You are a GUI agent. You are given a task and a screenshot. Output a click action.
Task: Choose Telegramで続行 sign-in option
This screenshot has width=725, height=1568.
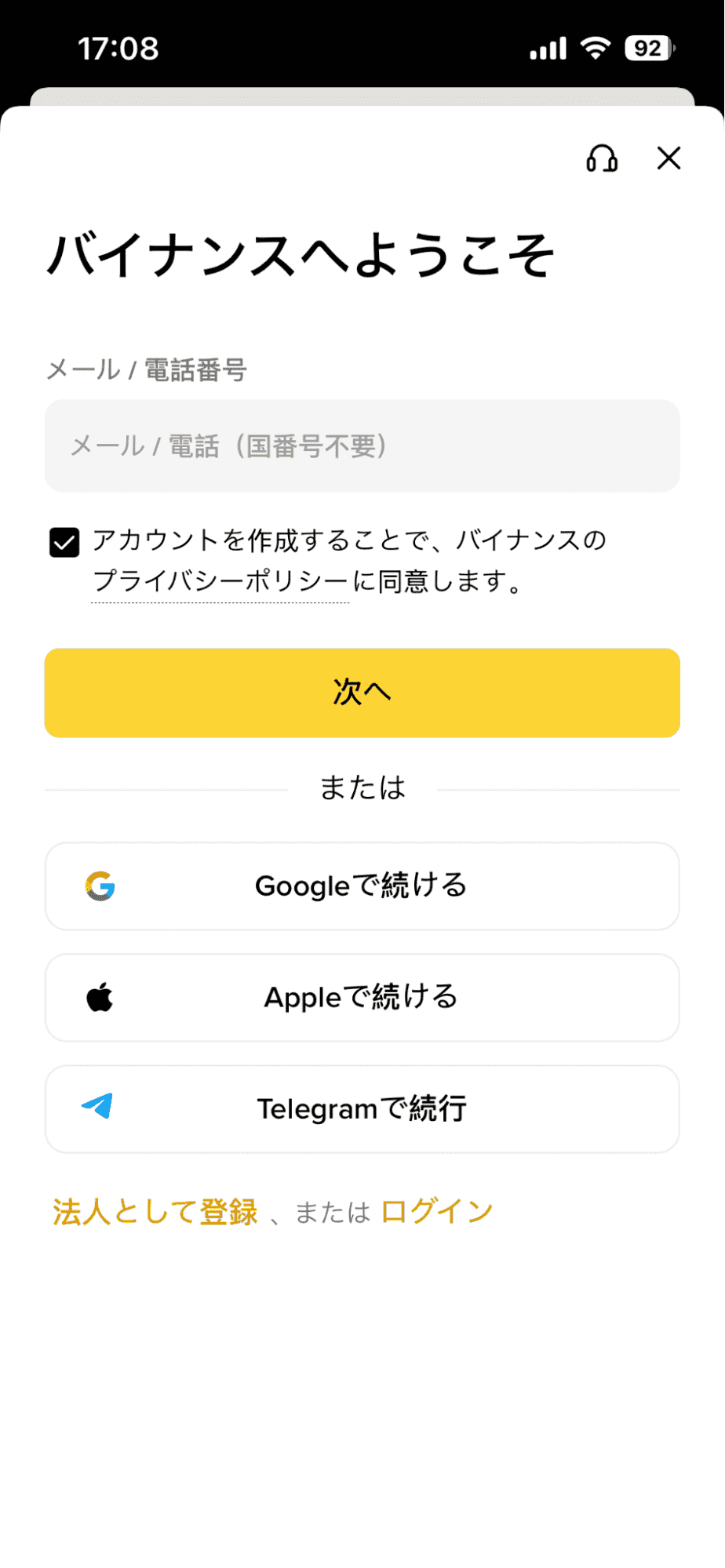(362, 1108)
